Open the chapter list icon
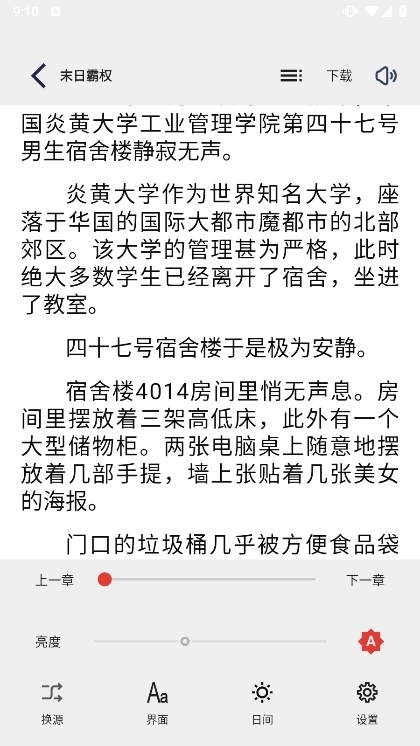 coord(291,76)
